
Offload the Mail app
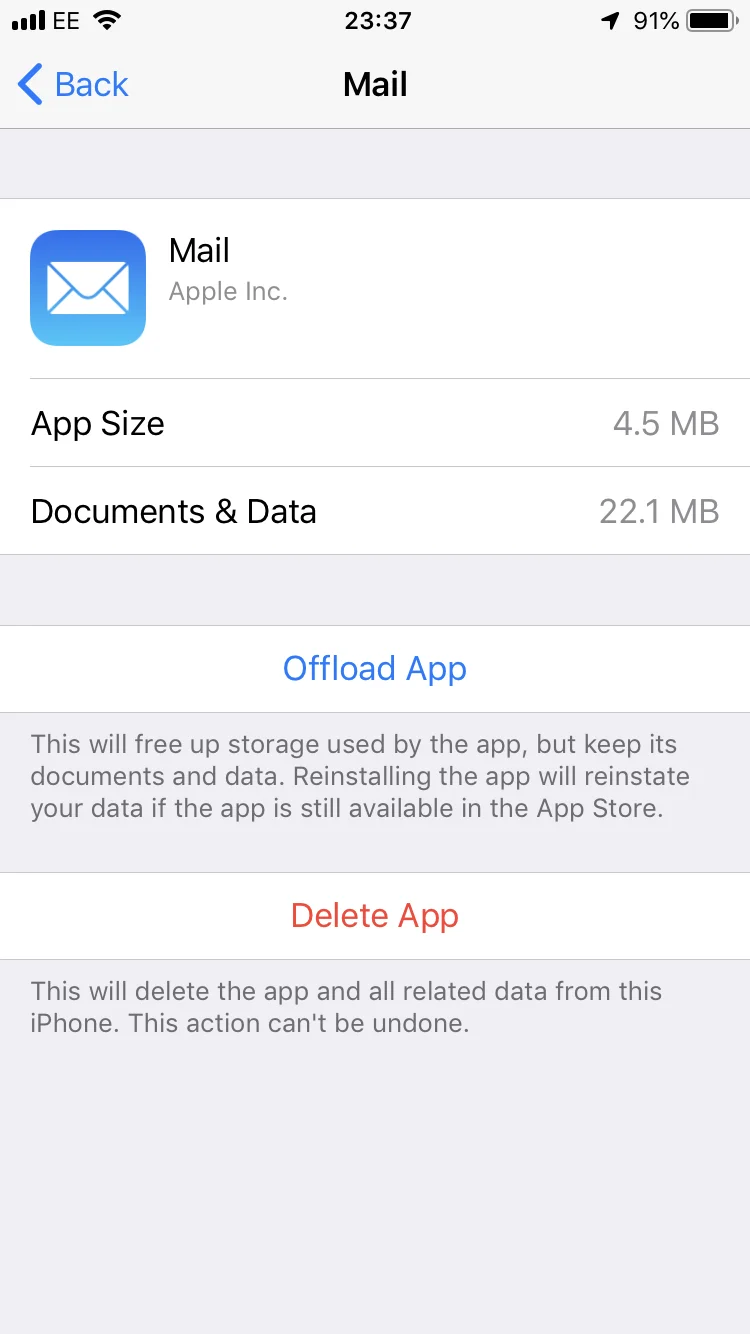pyautogui.click(x=375, y=669)
